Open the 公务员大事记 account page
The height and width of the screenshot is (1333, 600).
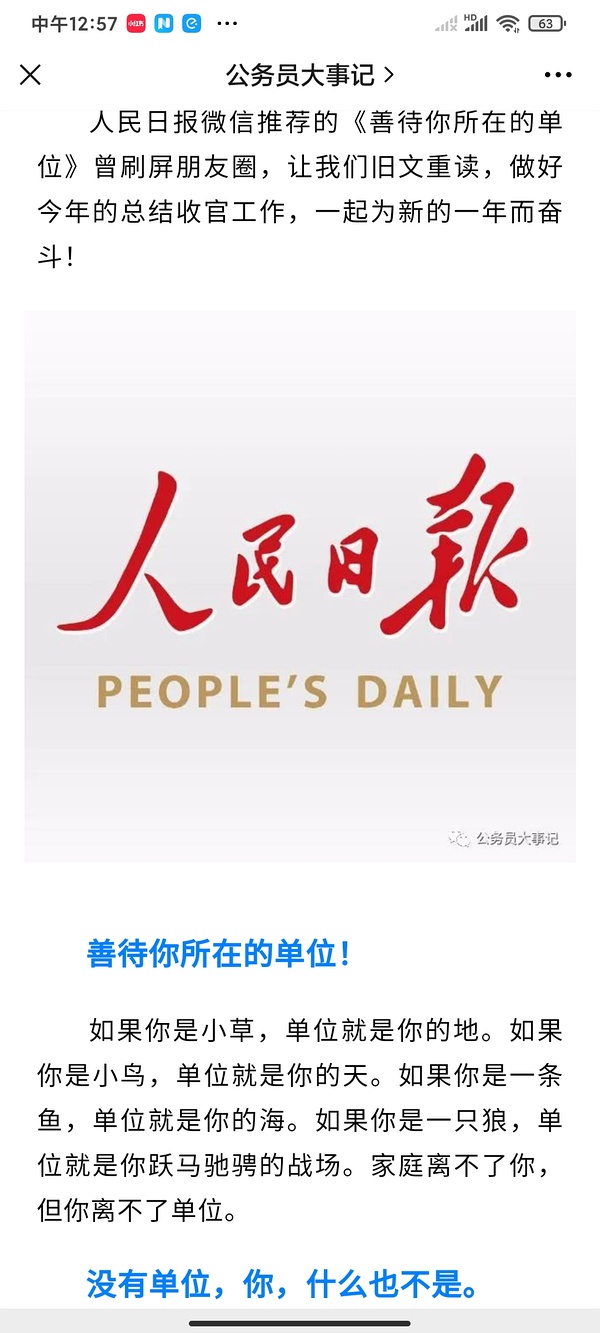[309, 75]
